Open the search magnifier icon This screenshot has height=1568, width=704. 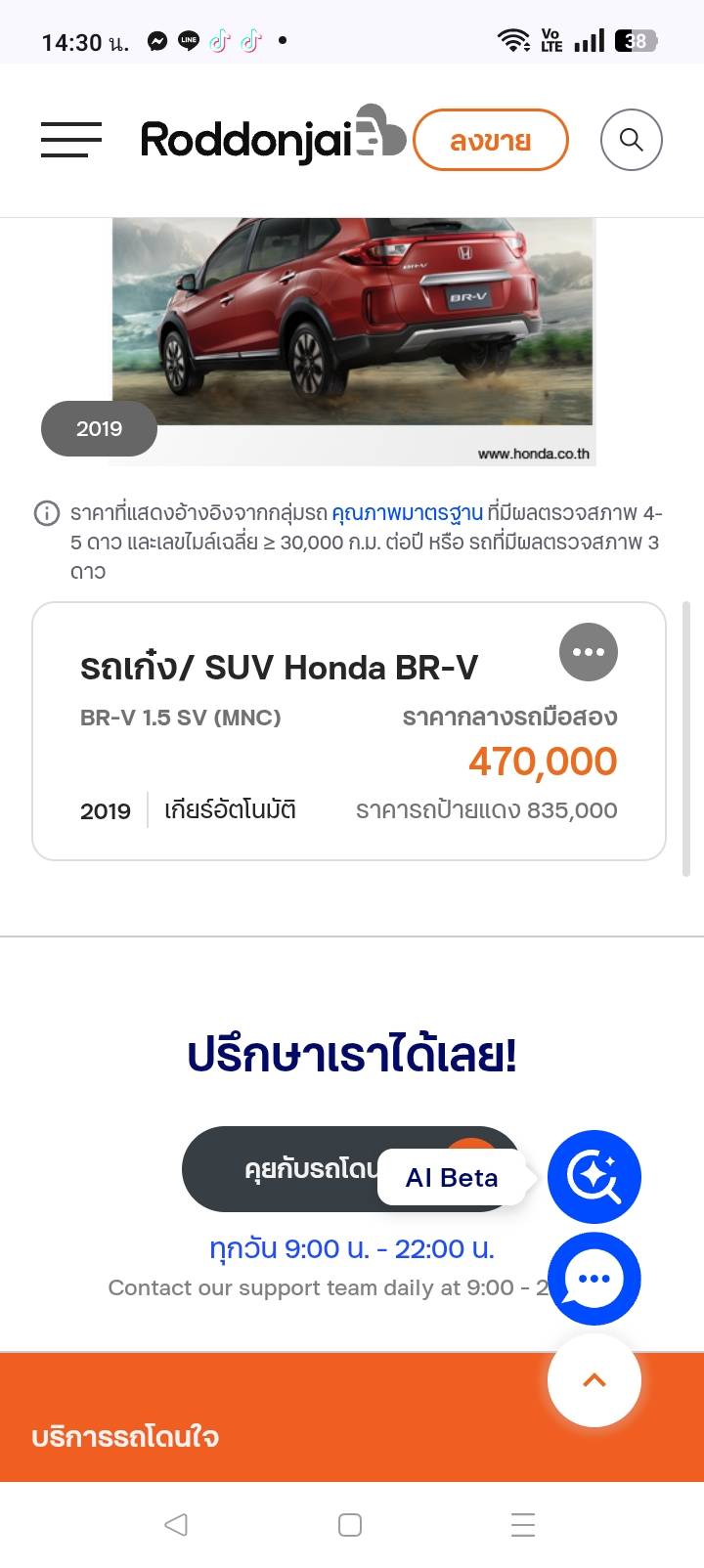pyautogui.click(x=631, y=140)
